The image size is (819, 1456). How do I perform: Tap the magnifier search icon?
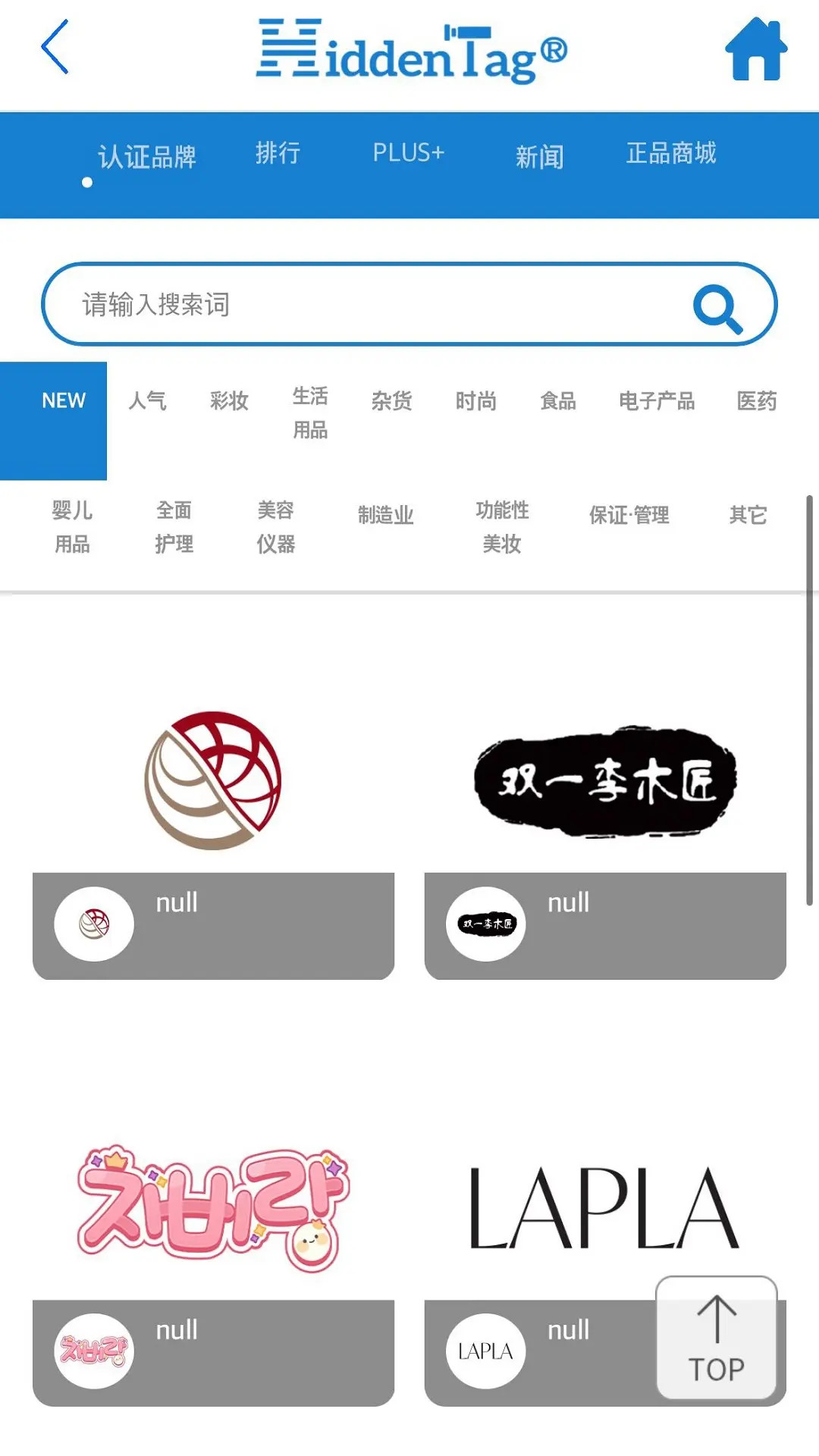(x=717, y=308)
